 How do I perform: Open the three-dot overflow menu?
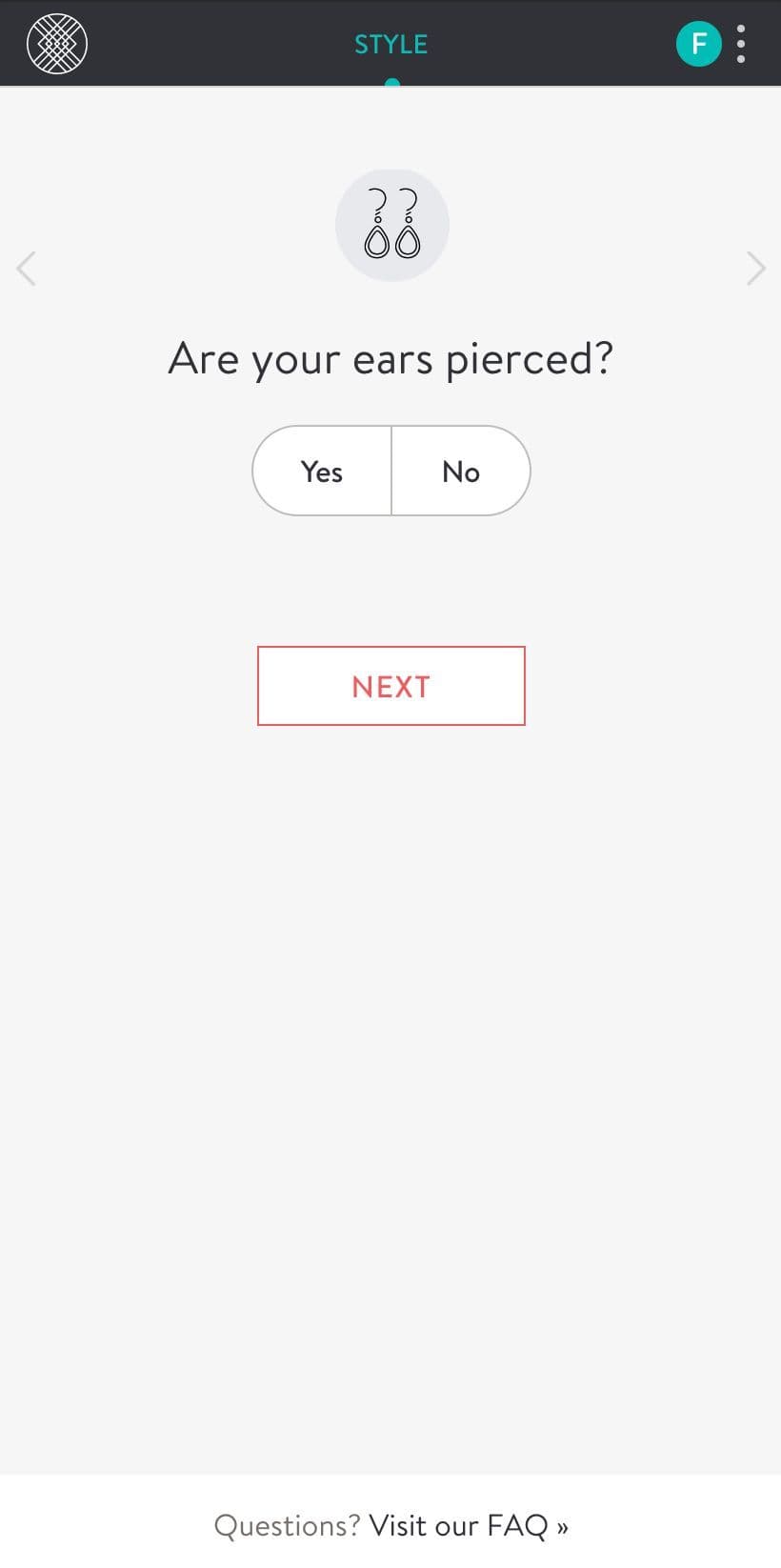(x=741, y=44)
